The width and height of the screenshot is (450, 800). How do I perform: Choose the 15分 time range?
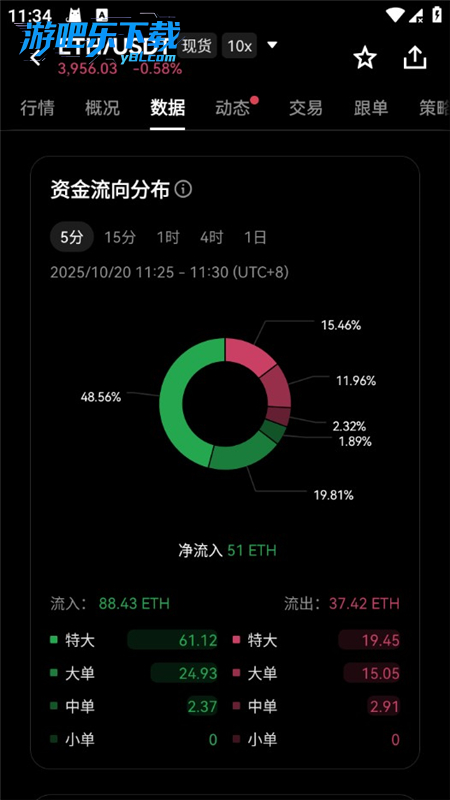pos(120,237)
